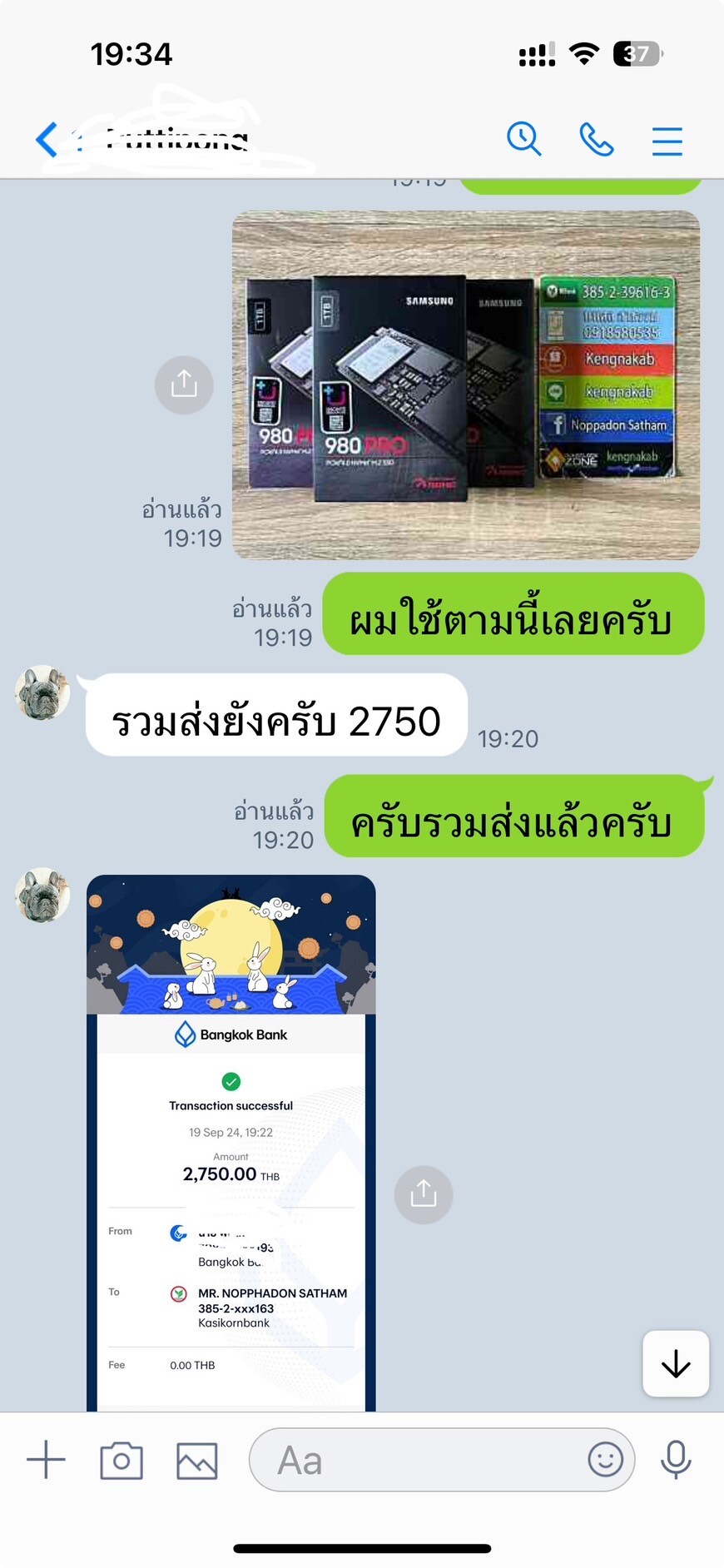The height and width of the screenshot is (1568, 724).
Task: Open the photo gallery picker
Action: [x=197, y=1461]
